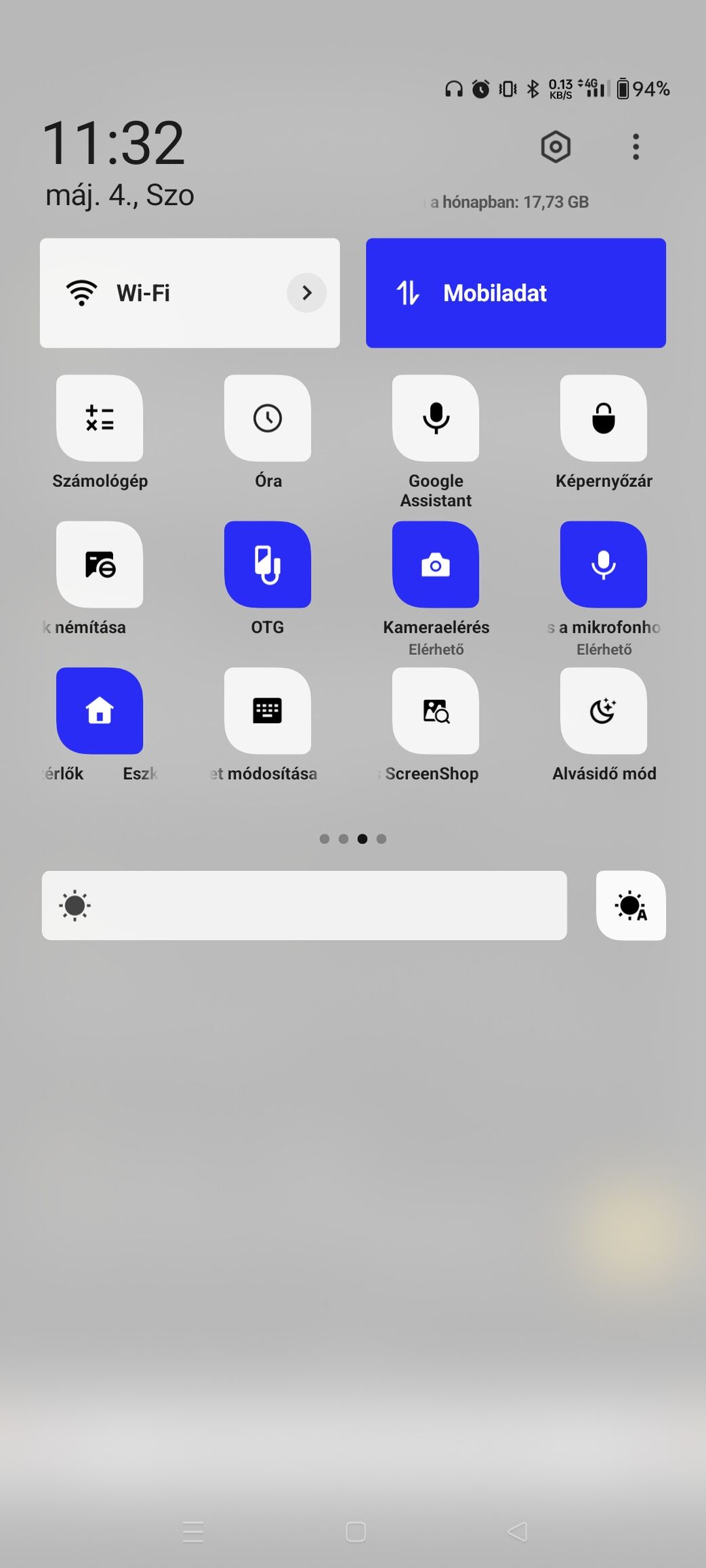This screenshot has height=1568, width=706.
Task: Tap a point on the brightness slider
Action: (x=305, y=906)
